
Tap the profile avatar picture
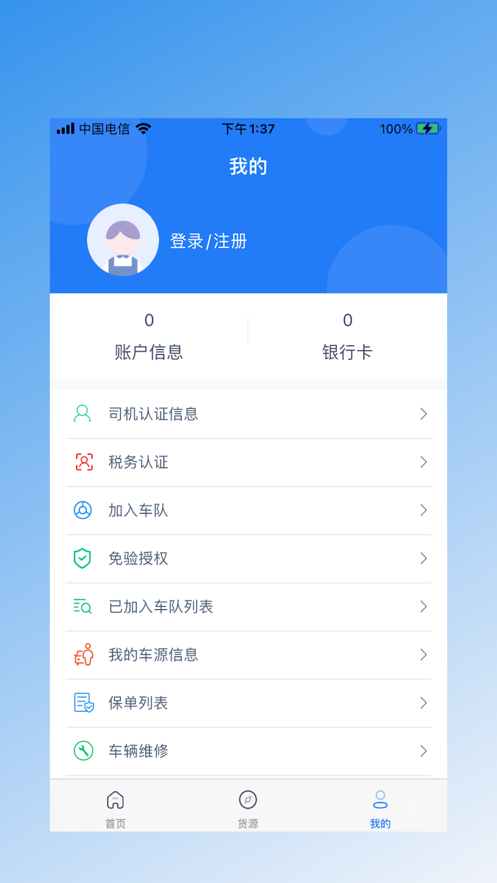[123, 240]
